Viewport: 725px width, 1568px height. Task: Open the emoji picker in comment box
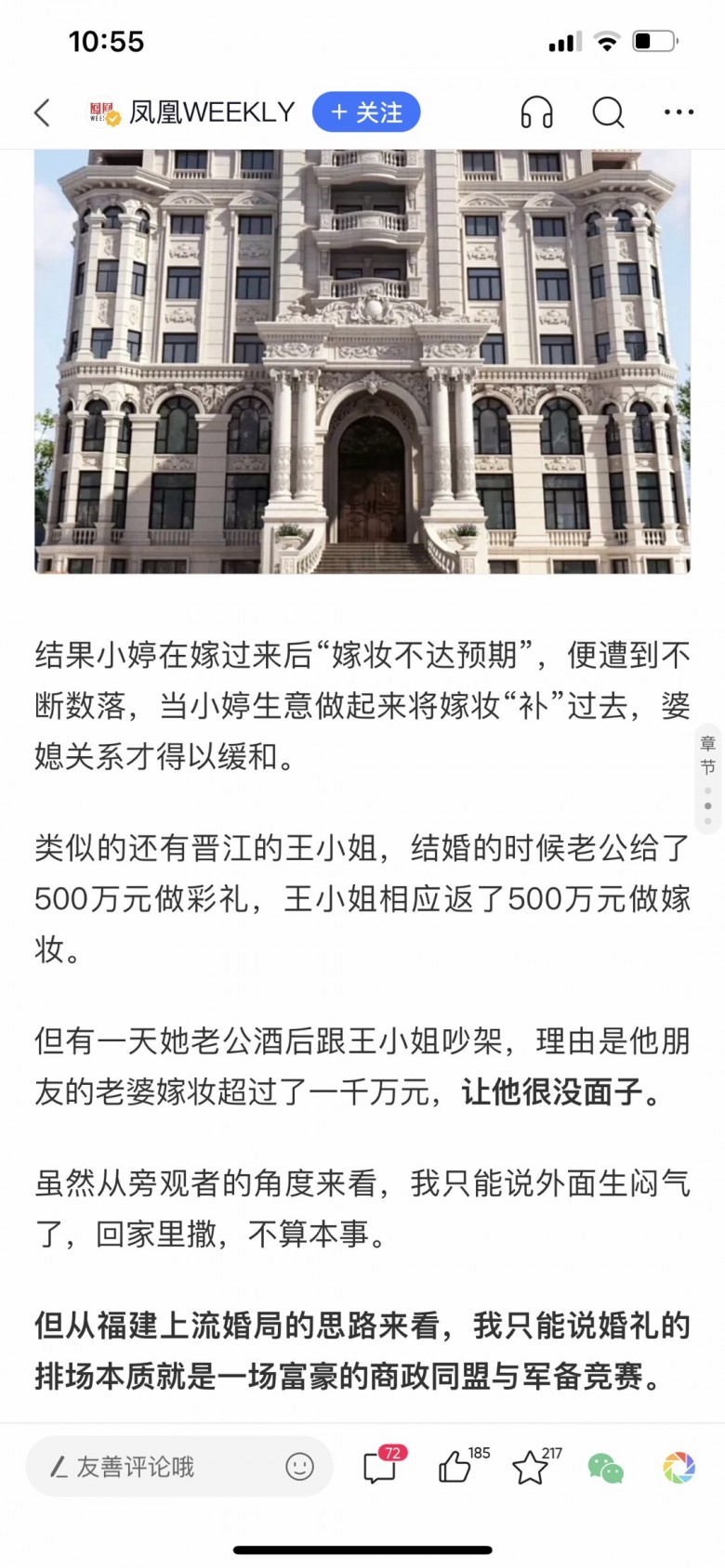pyautogui.click(x=299, y=1467)
